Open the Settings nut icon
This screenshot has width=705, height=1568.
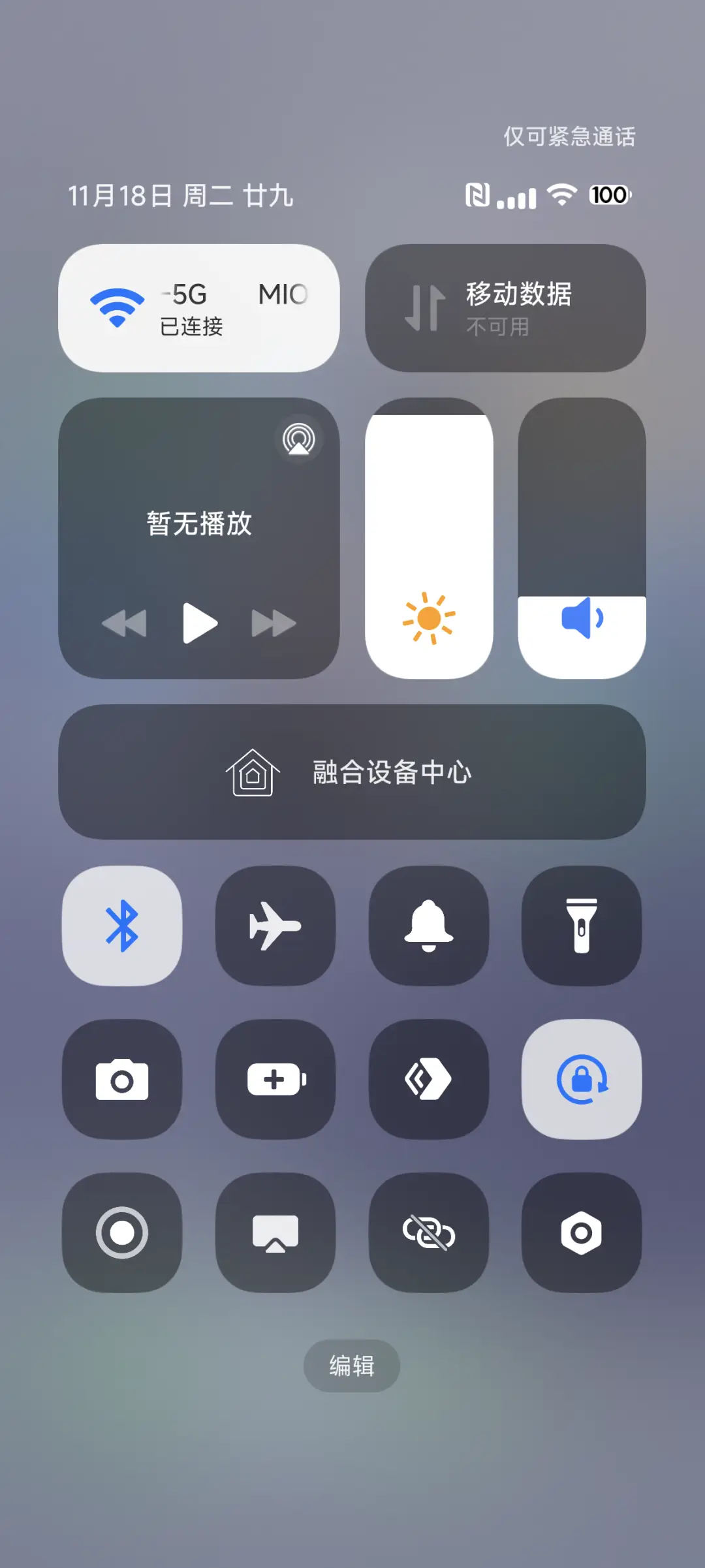pos(582,1234)
